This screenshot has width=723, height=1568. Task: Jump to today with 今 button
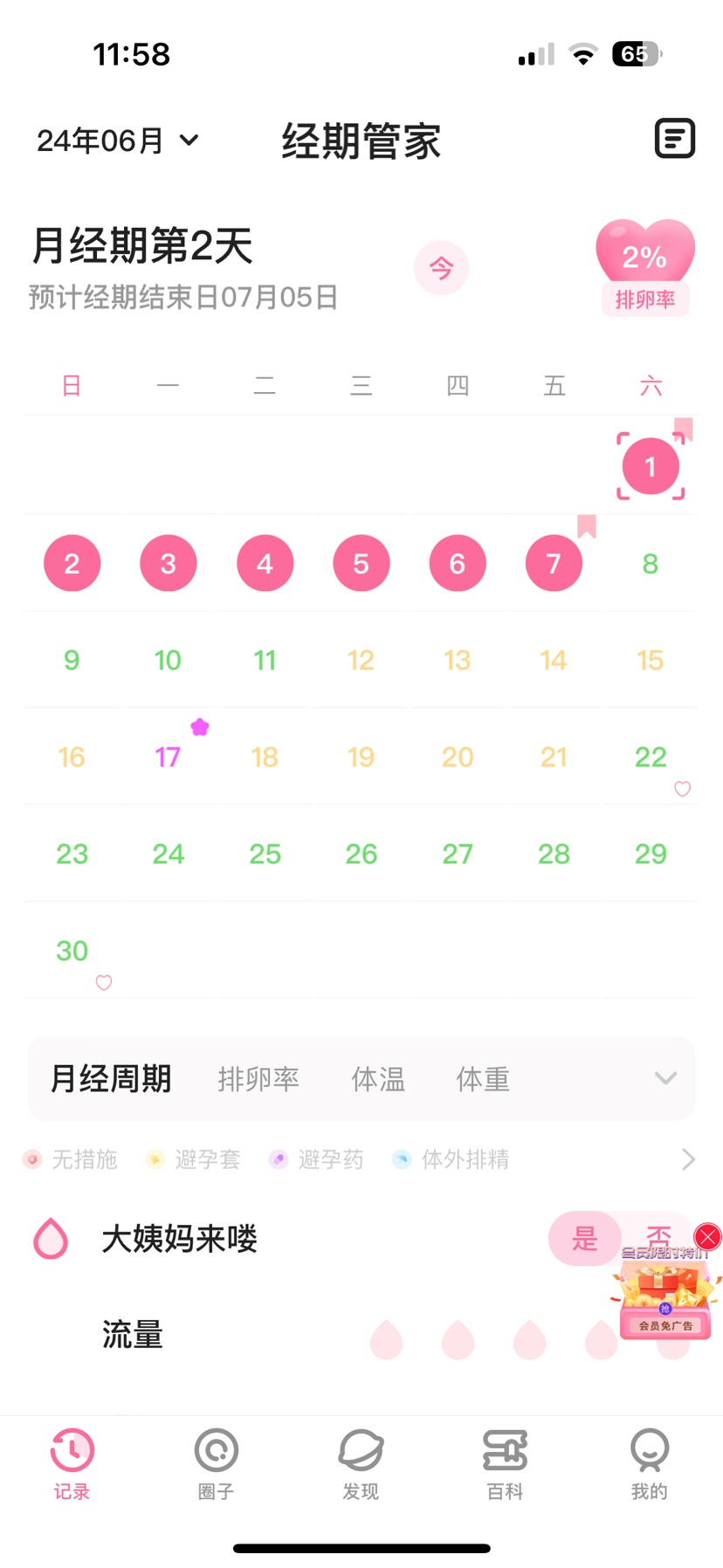tap(441, 268)
